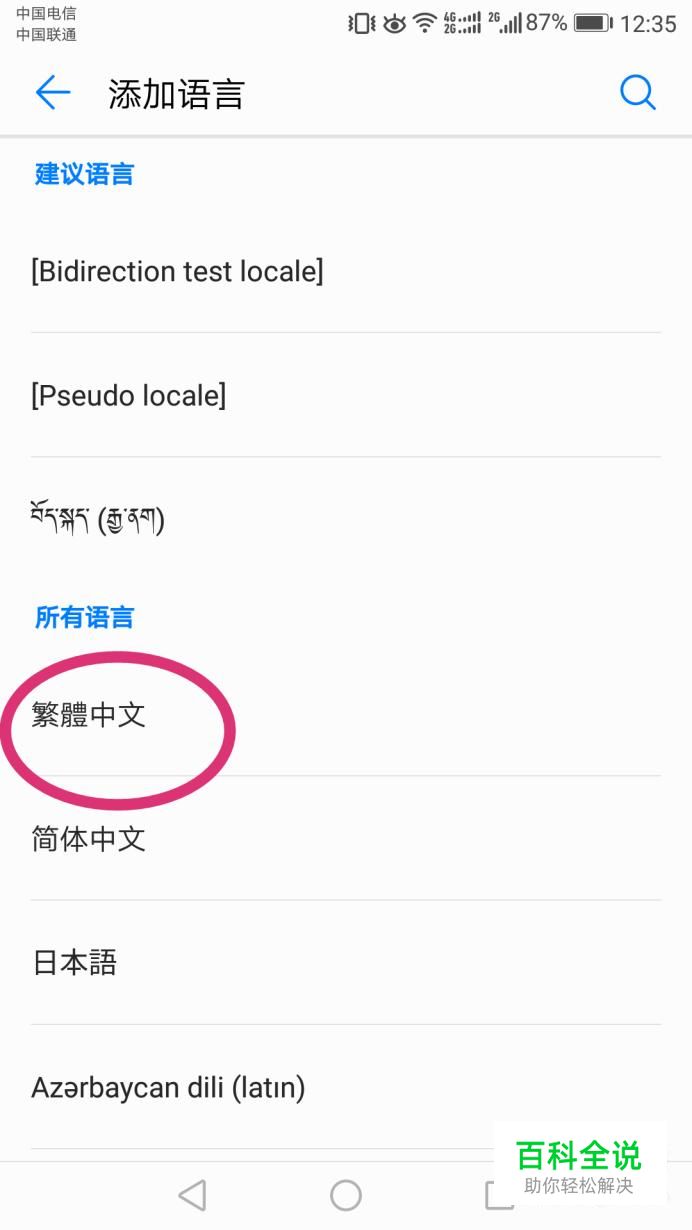692x1230 pixels.
Task: Go back from 添加语言 screen
Action: (x=53, y=93)
